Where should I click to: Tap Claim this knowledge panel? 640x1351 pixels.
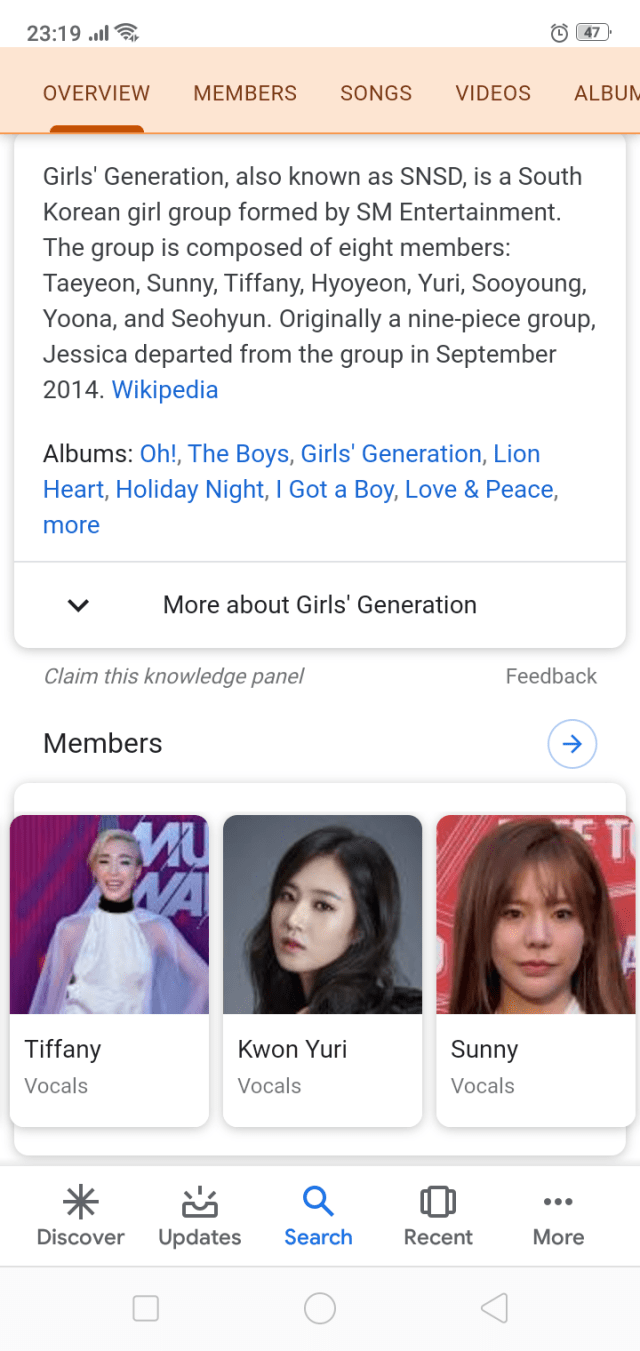[x=173, y=676]
